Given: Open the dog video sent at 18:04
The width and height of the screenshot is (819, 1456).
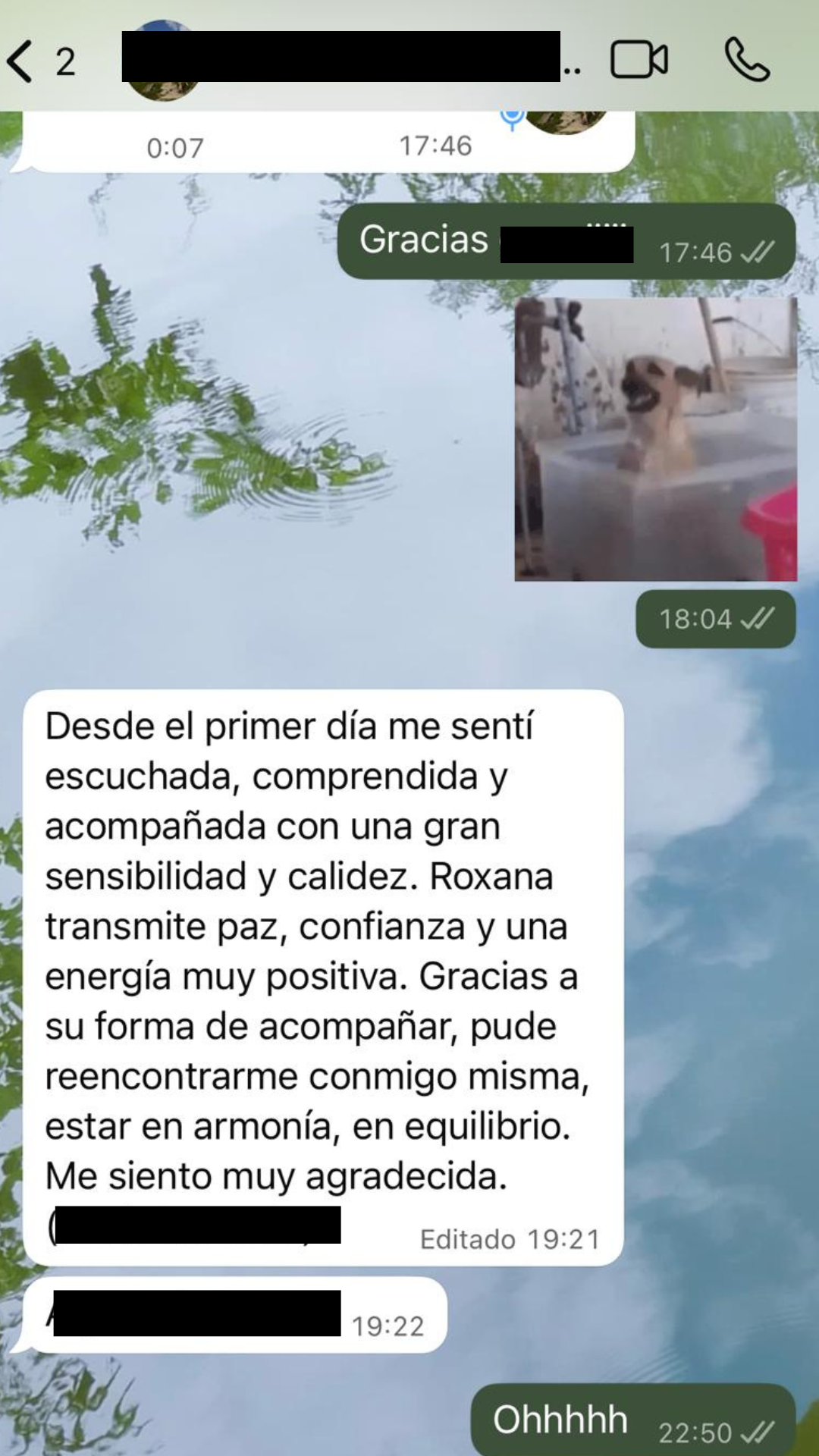Looking at the screenshot, I should tap(655, 439).
